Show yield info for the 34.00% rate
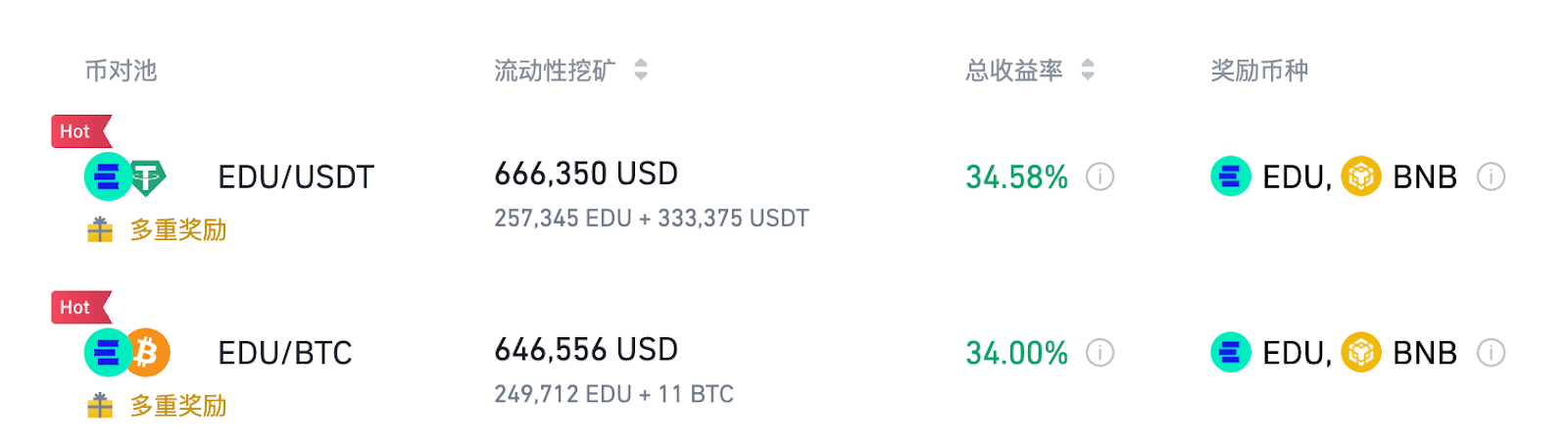 [x=1101, y=353]
